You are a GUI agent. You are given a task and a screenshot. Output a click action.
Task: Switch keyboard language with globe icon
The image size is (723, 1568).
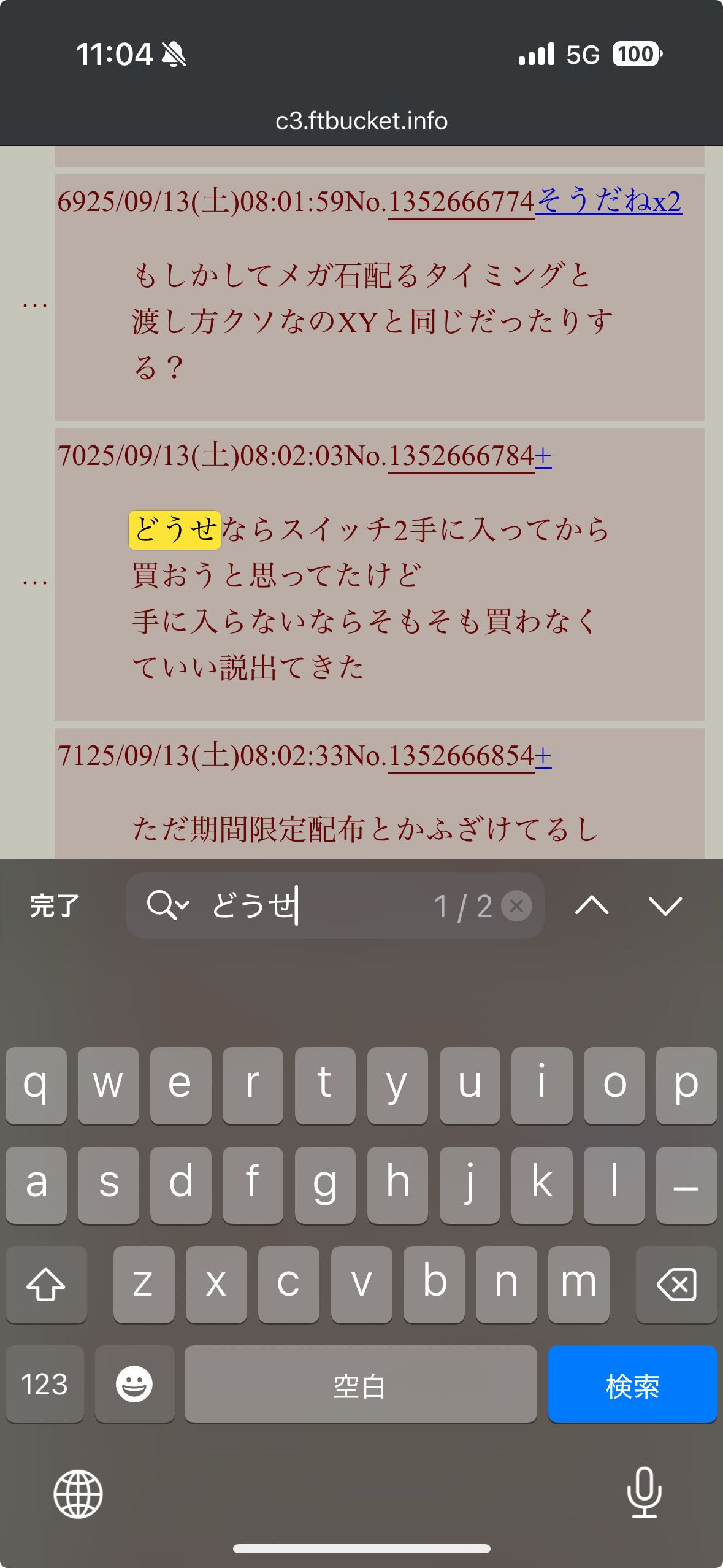click(x=78, y=1494)
